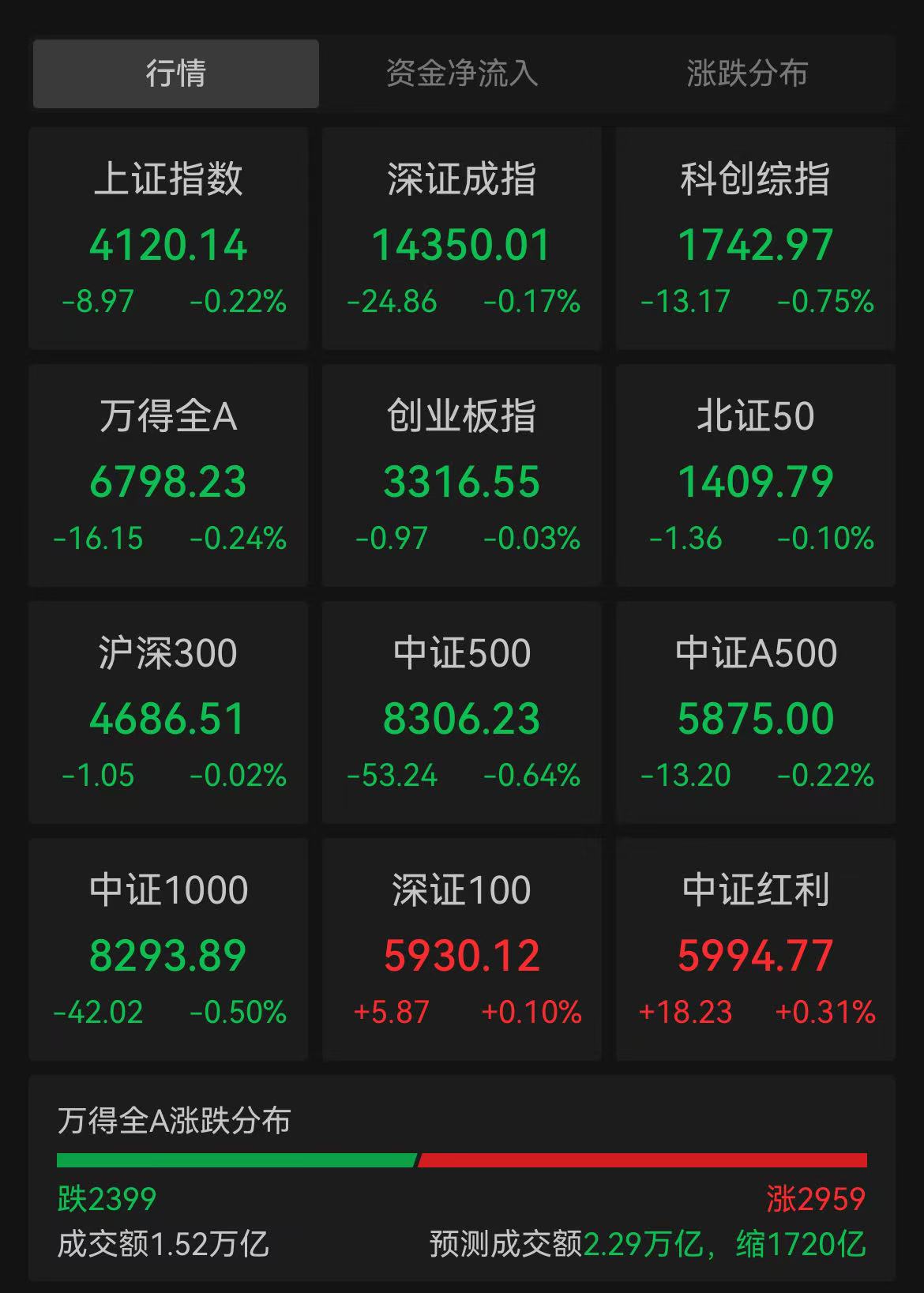
Task: Switch to the 涨跌分布 tab
Action: click(x=746, y=74)
